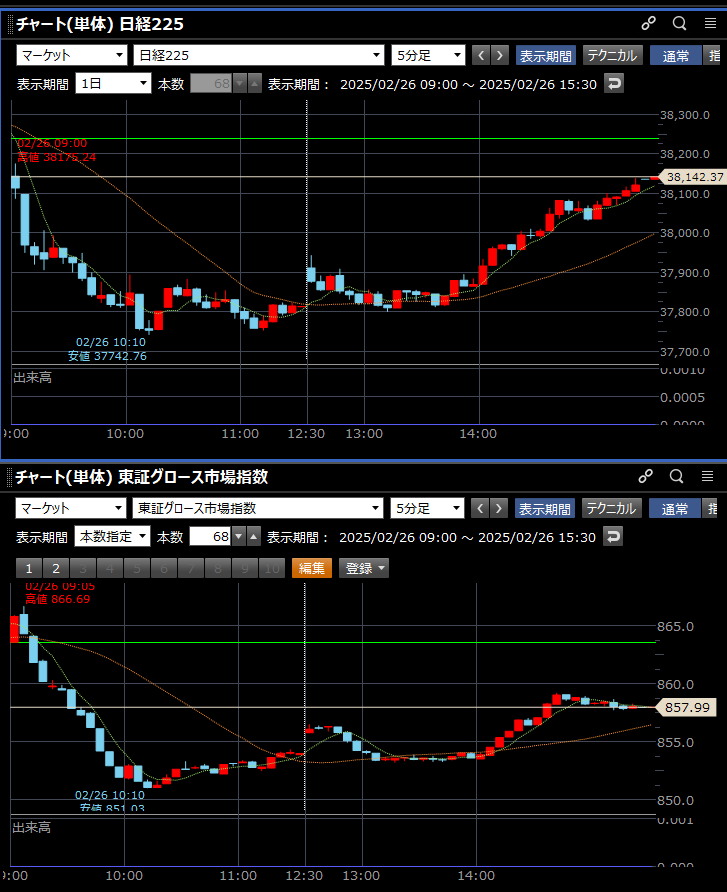Viewport: 727px width, 892px height.
Task: Open the 日経225 symbol dropdown
Action: point(258,56)
